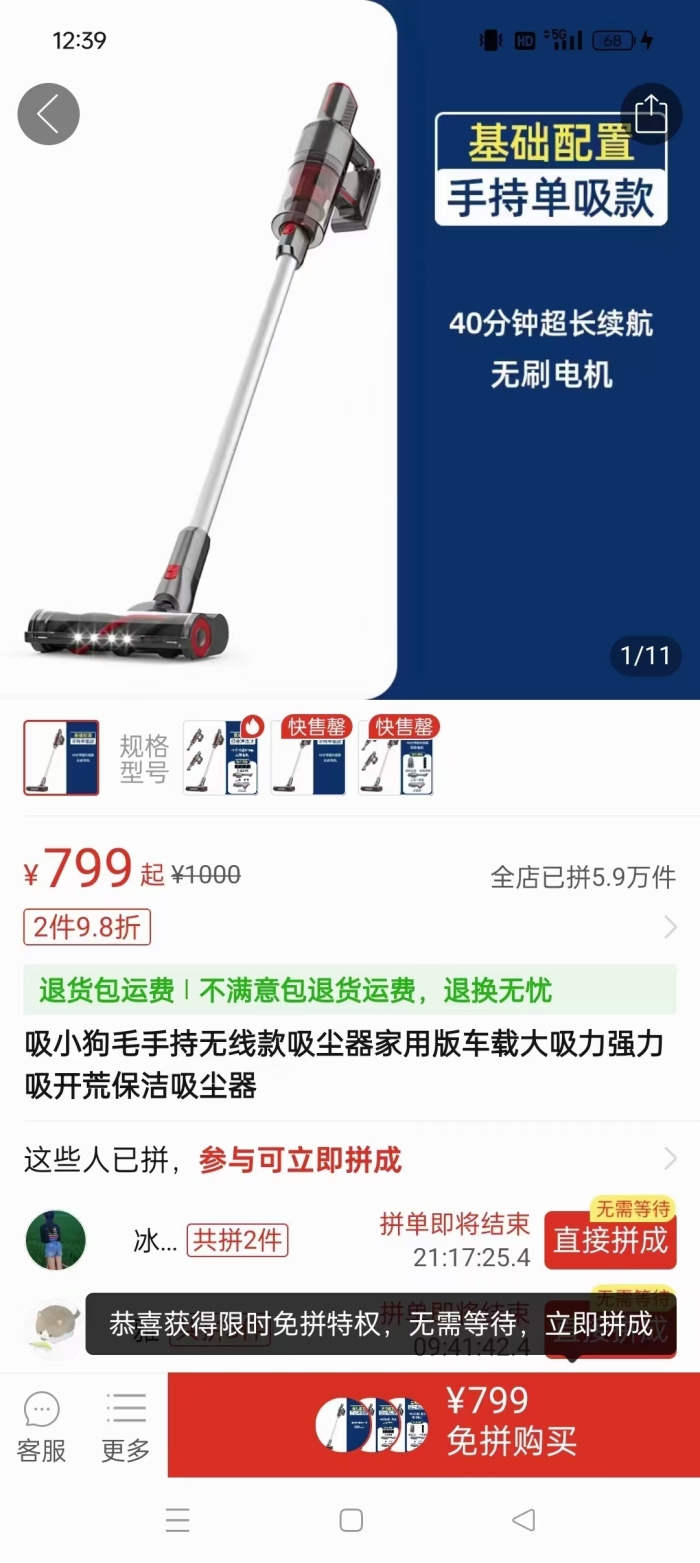Screen dimensions: 700x1563
Task: Open 客服 customer service chat
Action: pyautogui.click(x=41, y=1426)
